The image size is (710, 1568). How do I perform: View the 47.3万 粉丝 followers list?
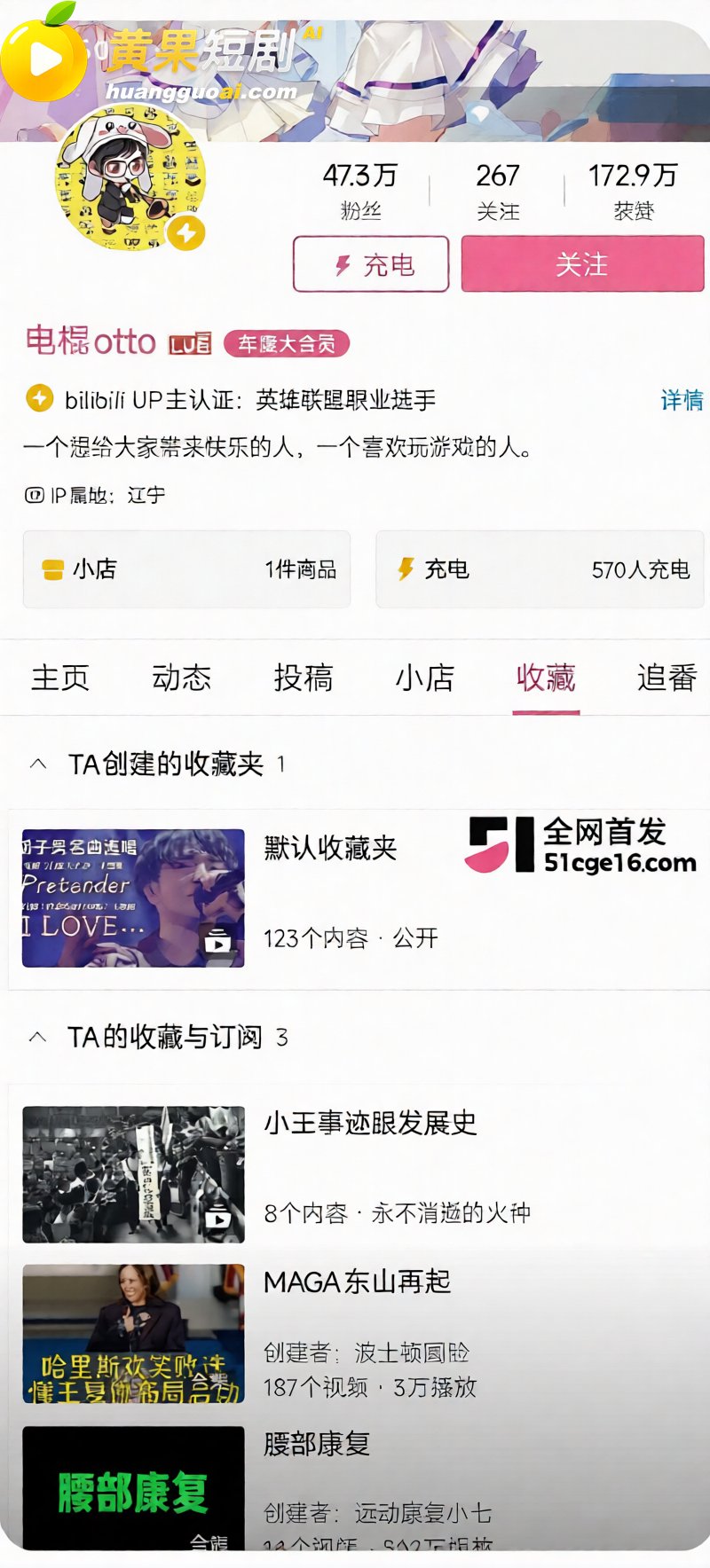[x=360, y=191]
